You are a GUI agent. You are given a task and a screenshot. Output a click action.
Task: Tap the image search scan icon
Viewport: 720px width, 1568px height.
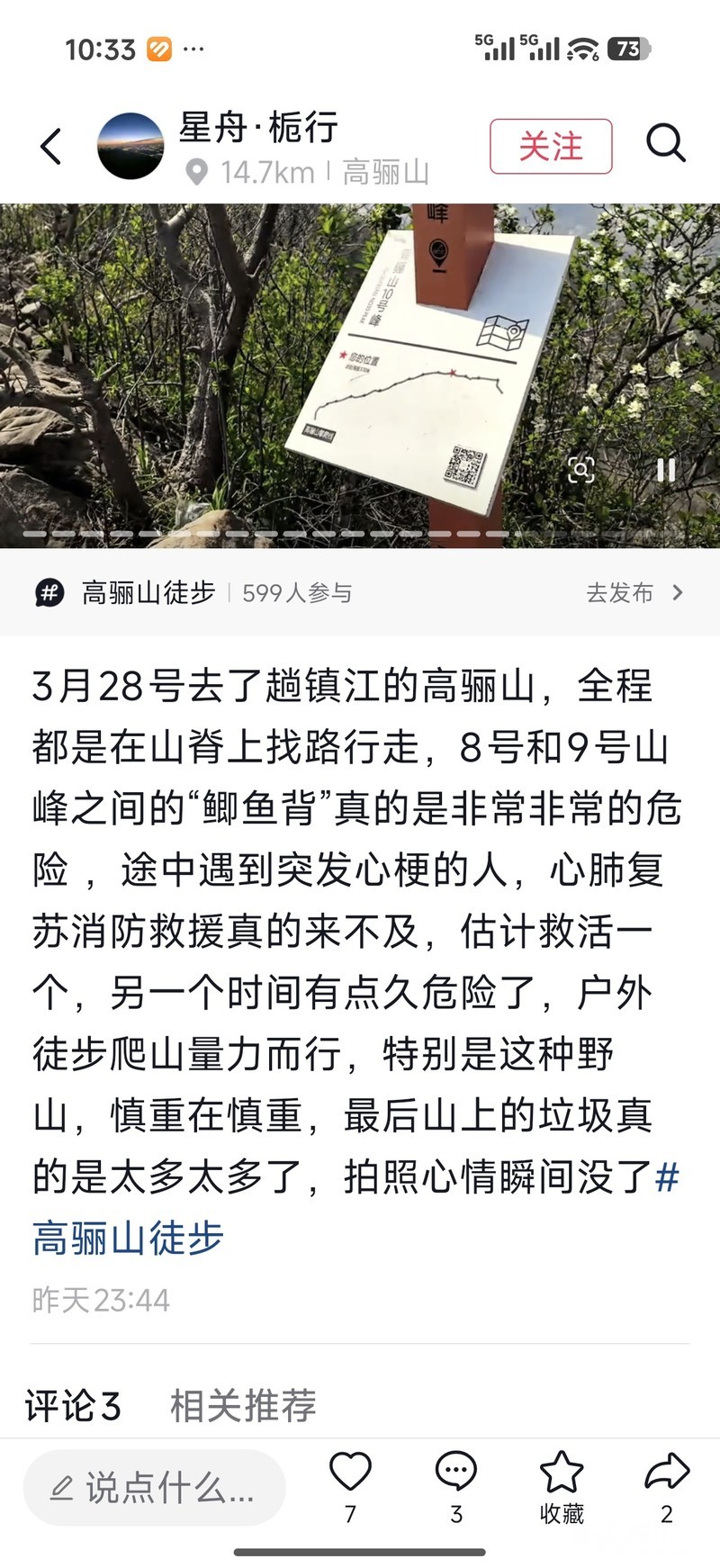tap(581, 470)
